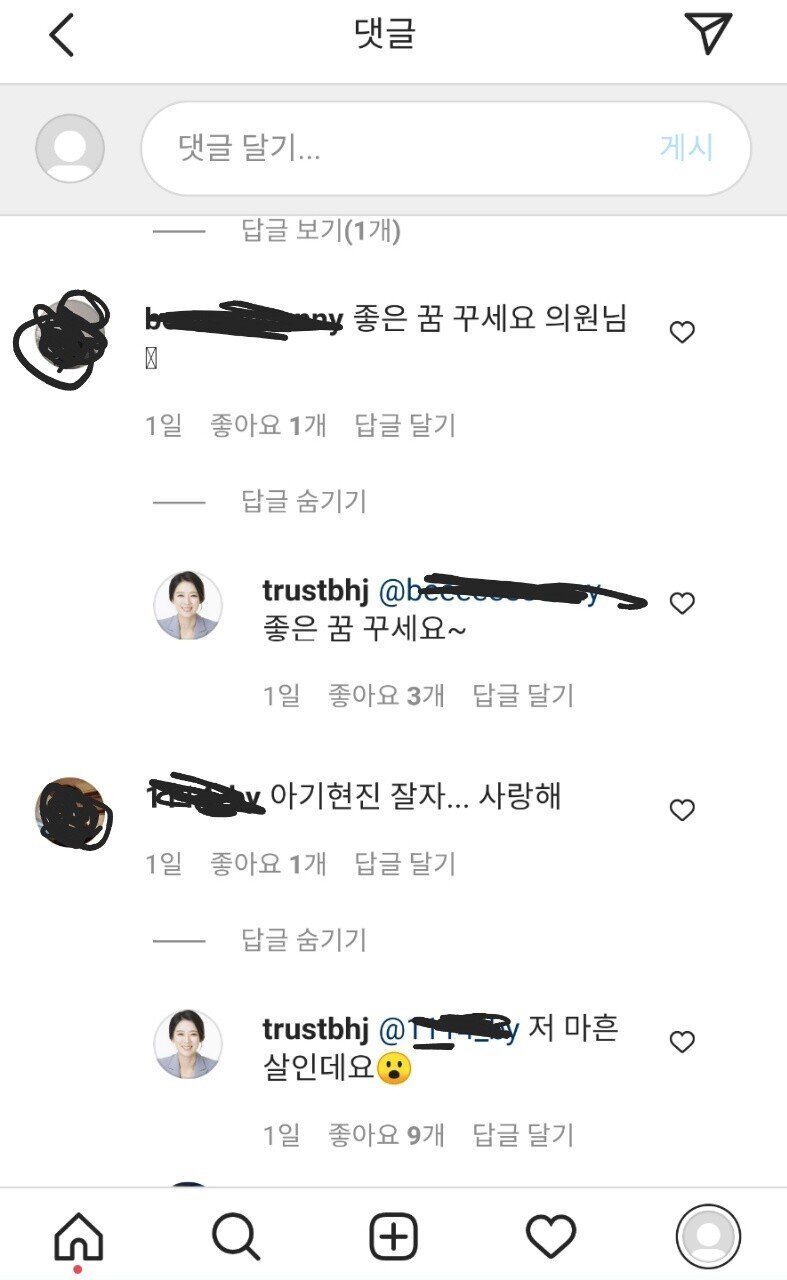Reply to the comment '좋은 꿈 꾸세요 의원님'

tap(405, 425)
